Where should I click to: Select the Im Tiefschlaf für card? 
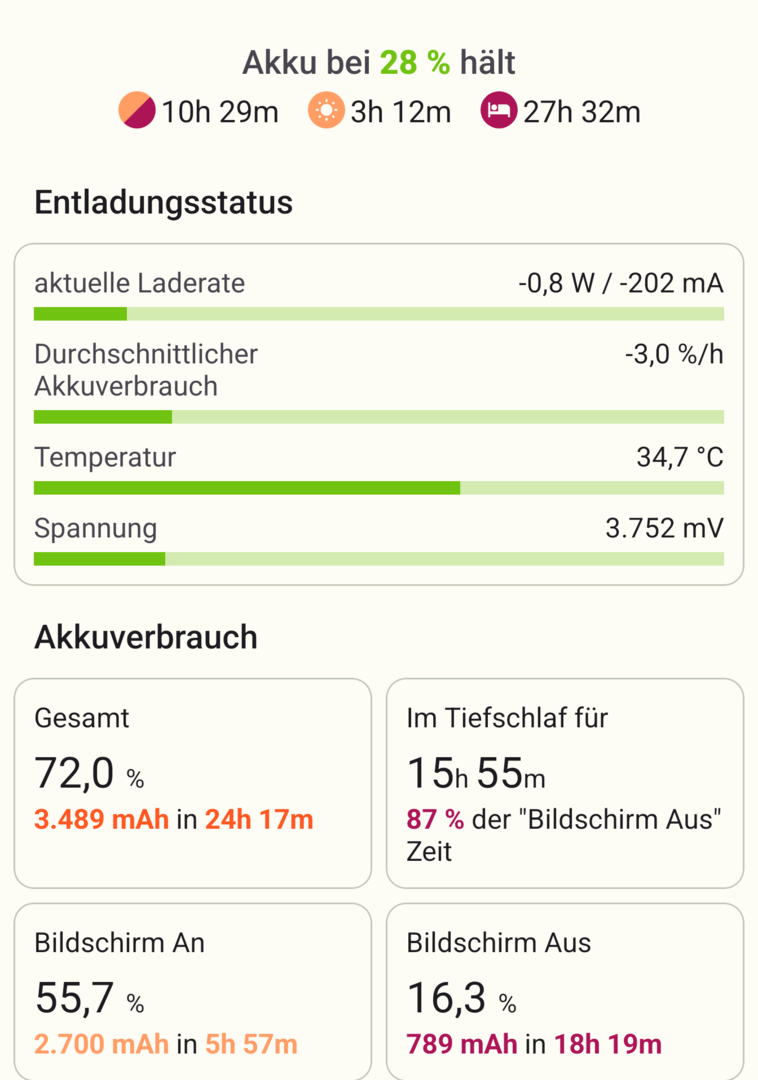565,783
